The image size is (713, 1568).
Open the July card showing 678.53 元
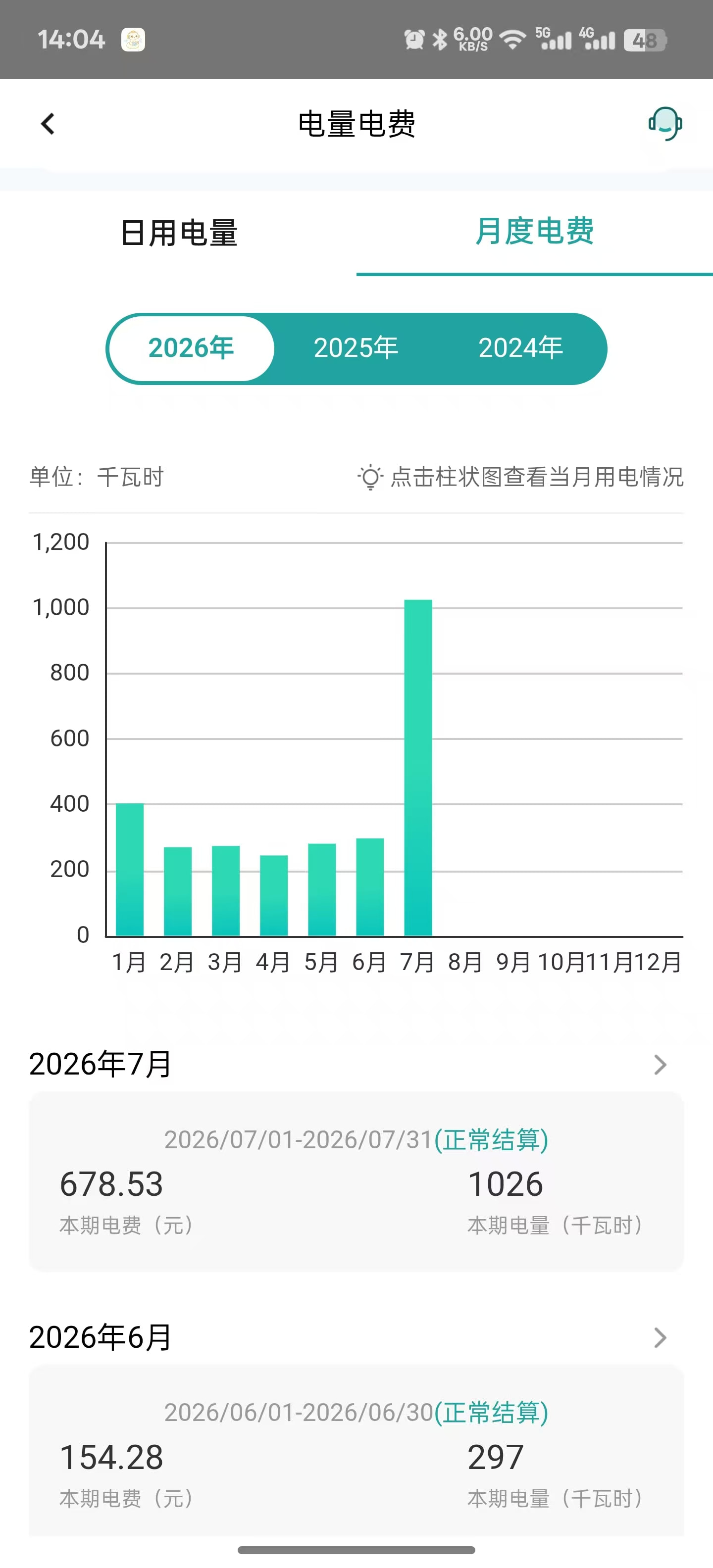tap(356, 1181)
